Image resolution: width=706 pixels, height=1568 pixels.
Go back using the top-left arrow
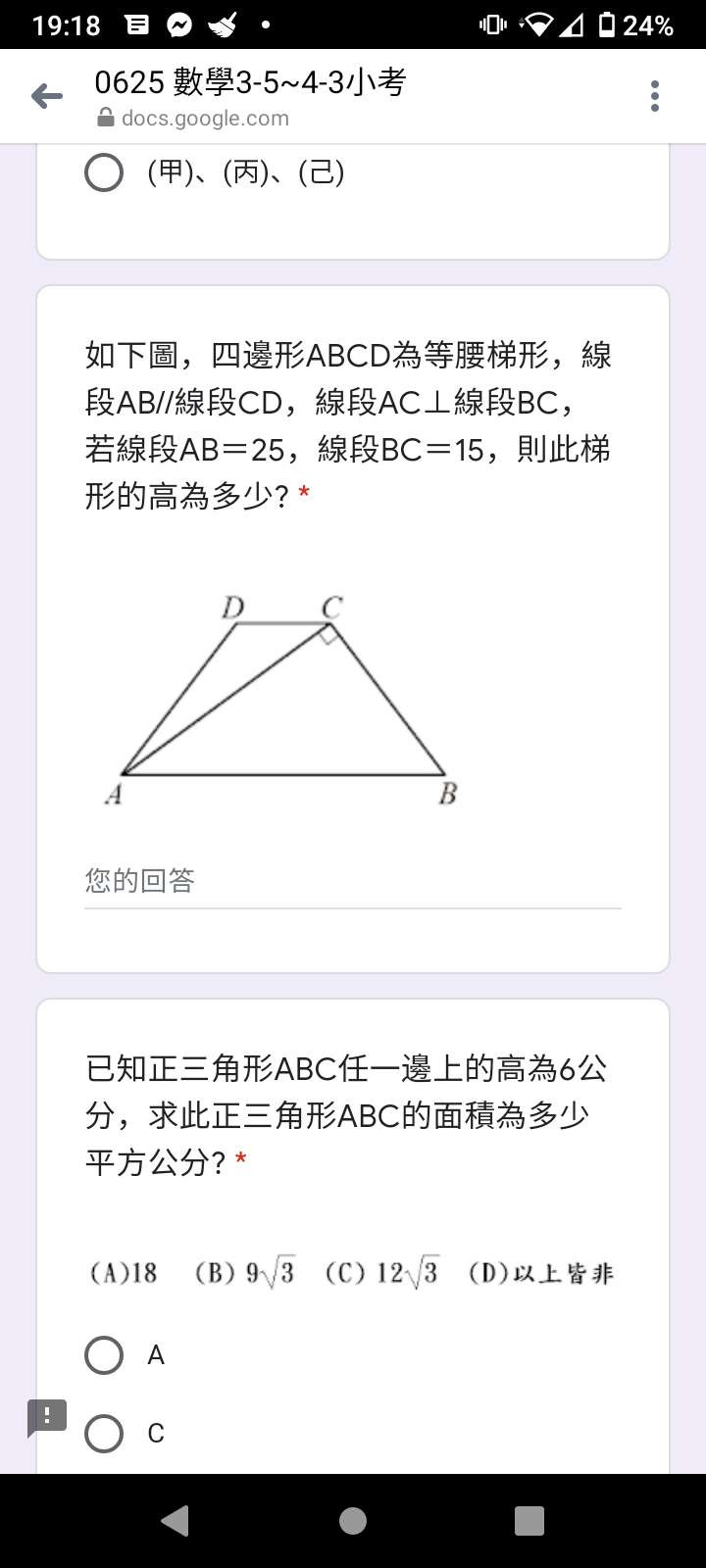tap(46, 96)
